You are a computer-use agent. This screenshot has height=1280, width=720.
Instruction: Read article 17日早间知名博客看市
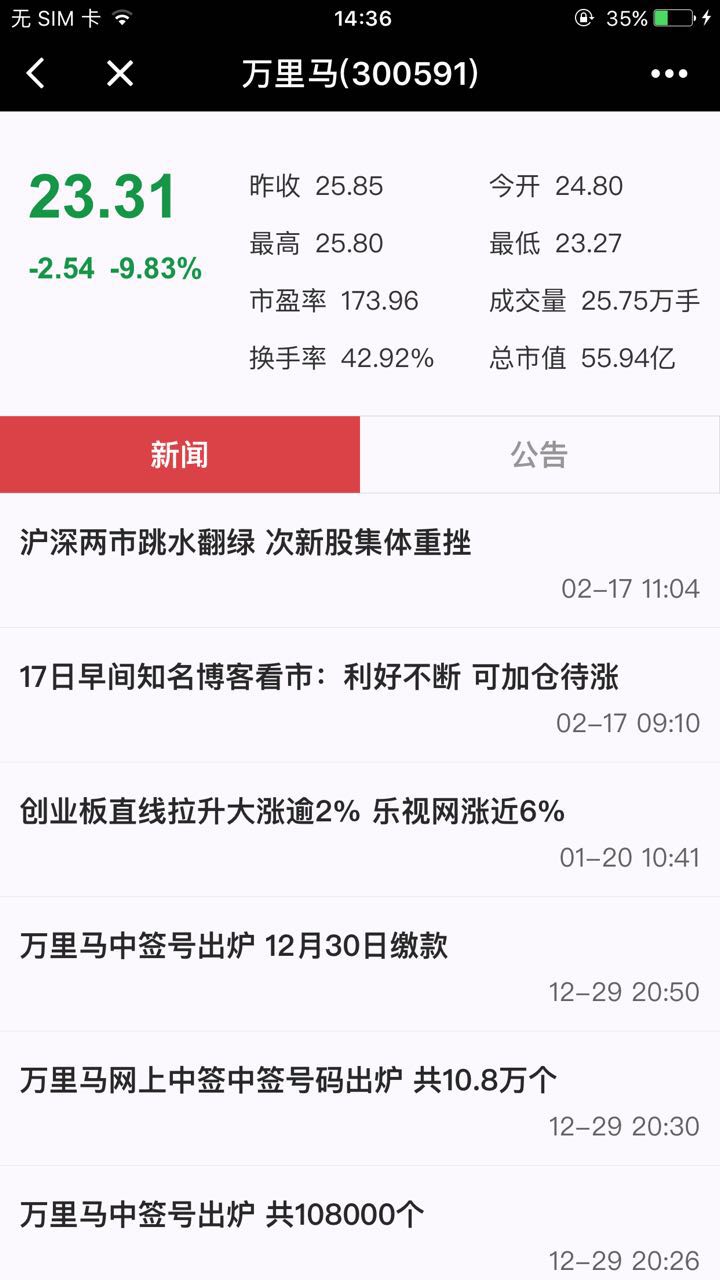(319, 678)
